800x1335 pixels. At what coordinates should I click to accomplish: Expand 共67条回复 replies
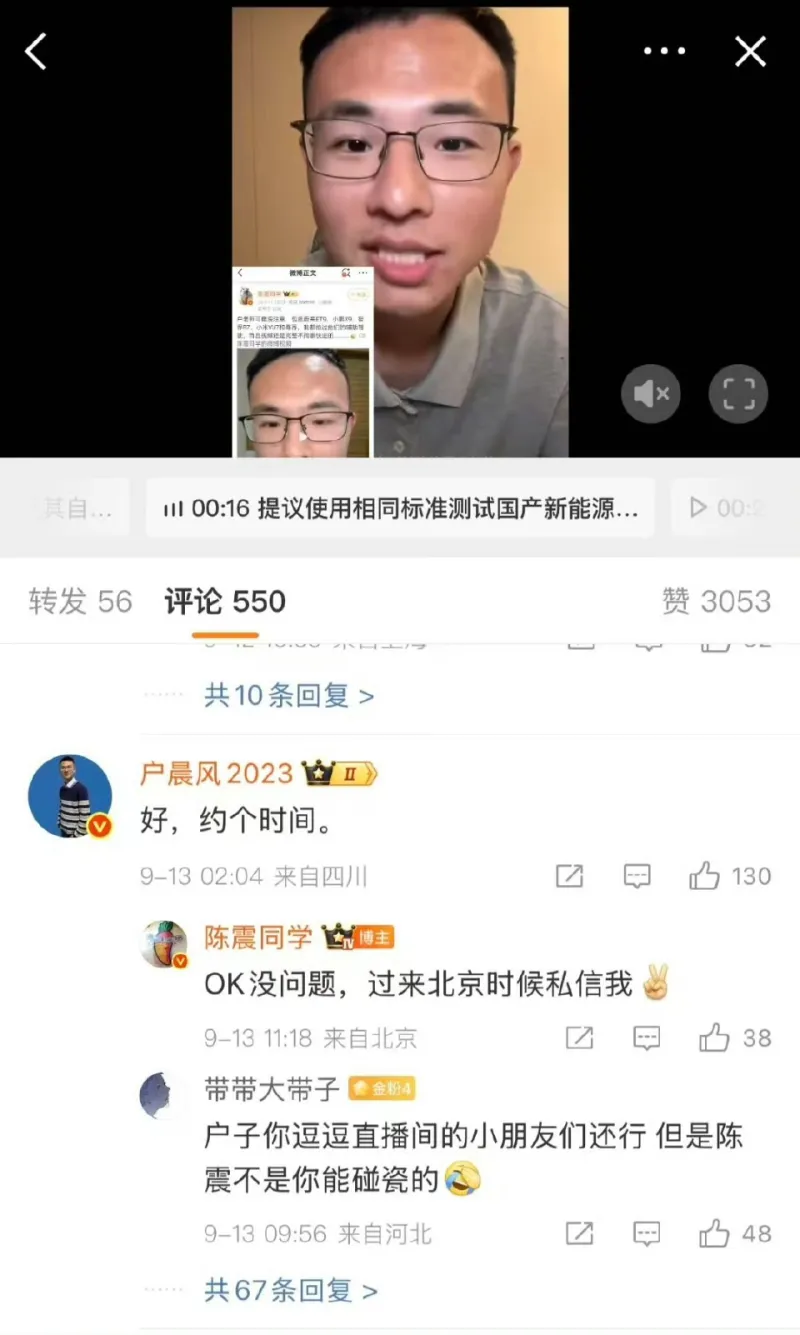point(291,1291)
